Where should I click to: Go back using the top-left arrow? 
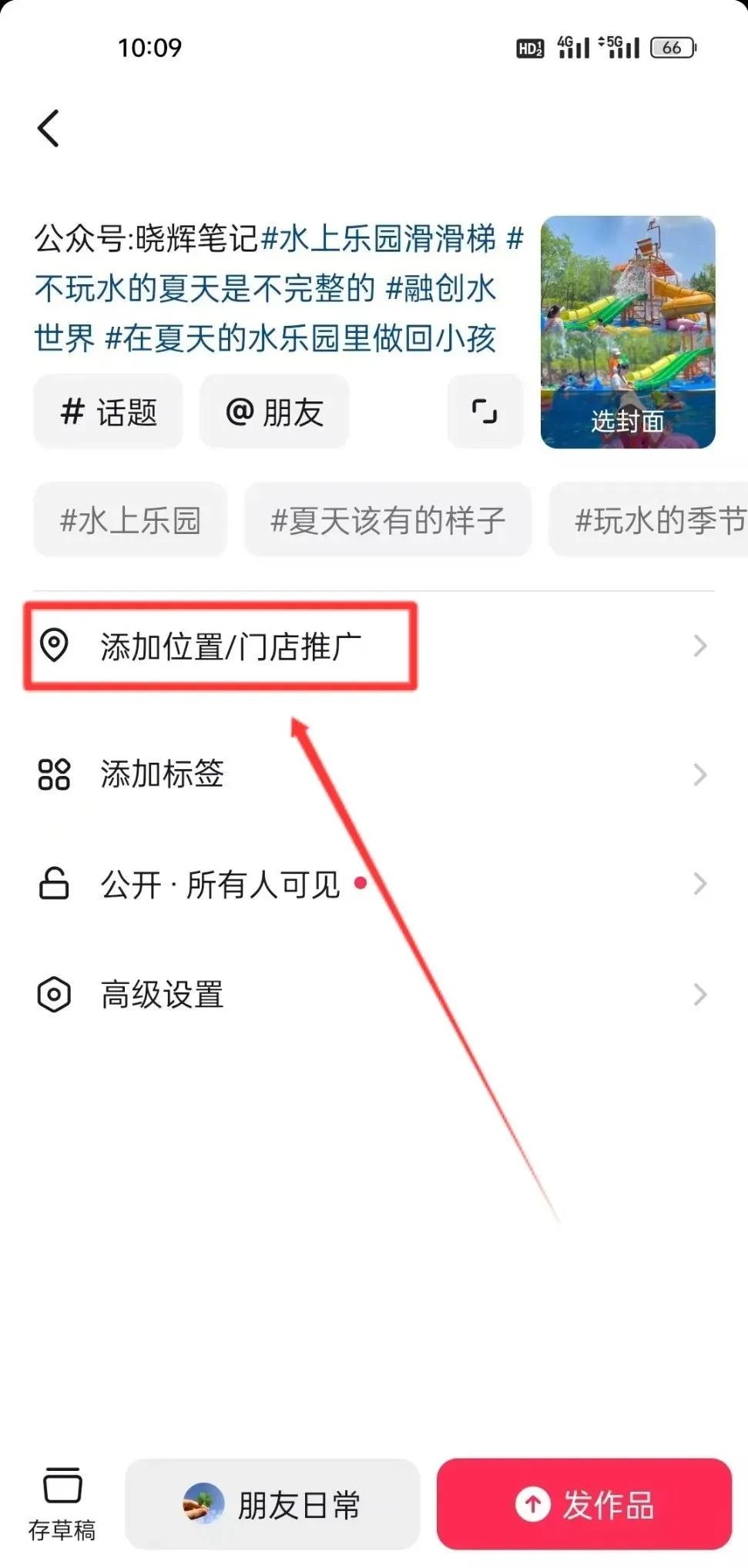[49, 128]
